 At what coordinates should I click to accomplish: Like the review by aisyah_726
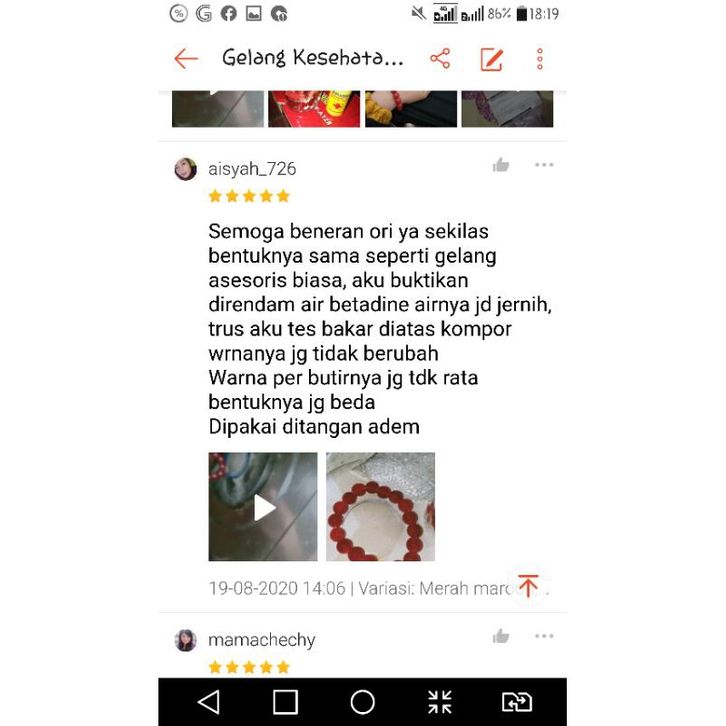pyautogui.click(x=501, y=165)
